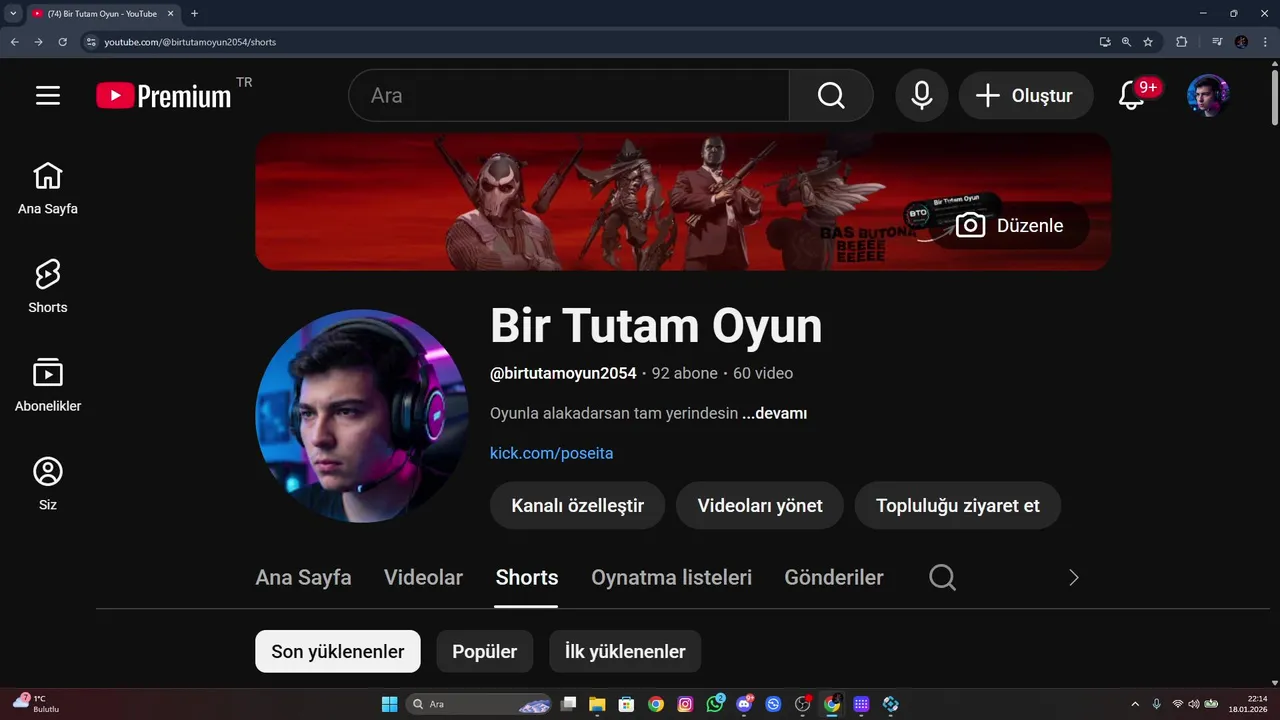
Task: Open the Oluştur create menu
Action: (1025, 95)
